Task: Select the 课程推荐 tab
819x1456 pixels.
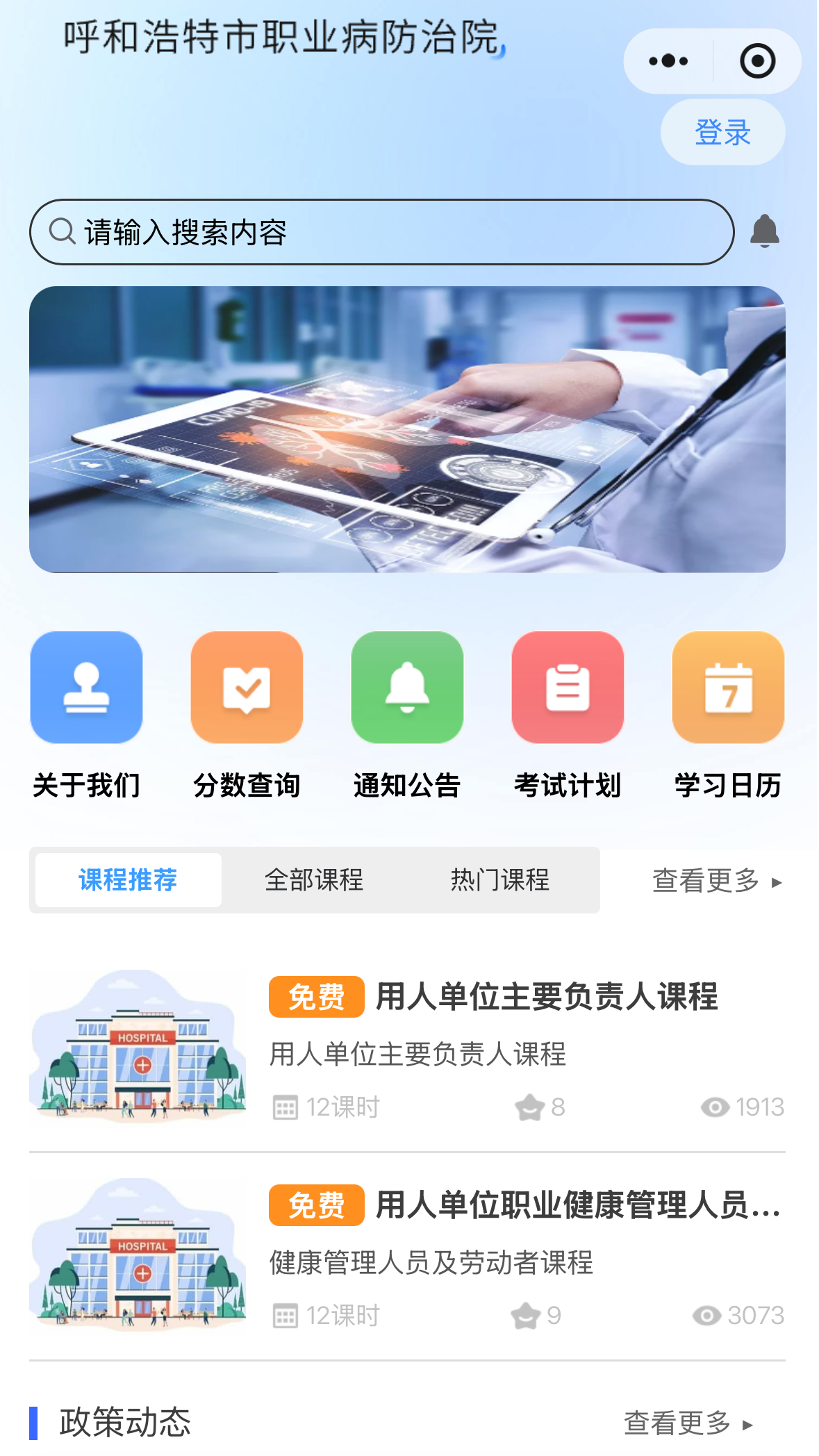Action: (127, 880)
